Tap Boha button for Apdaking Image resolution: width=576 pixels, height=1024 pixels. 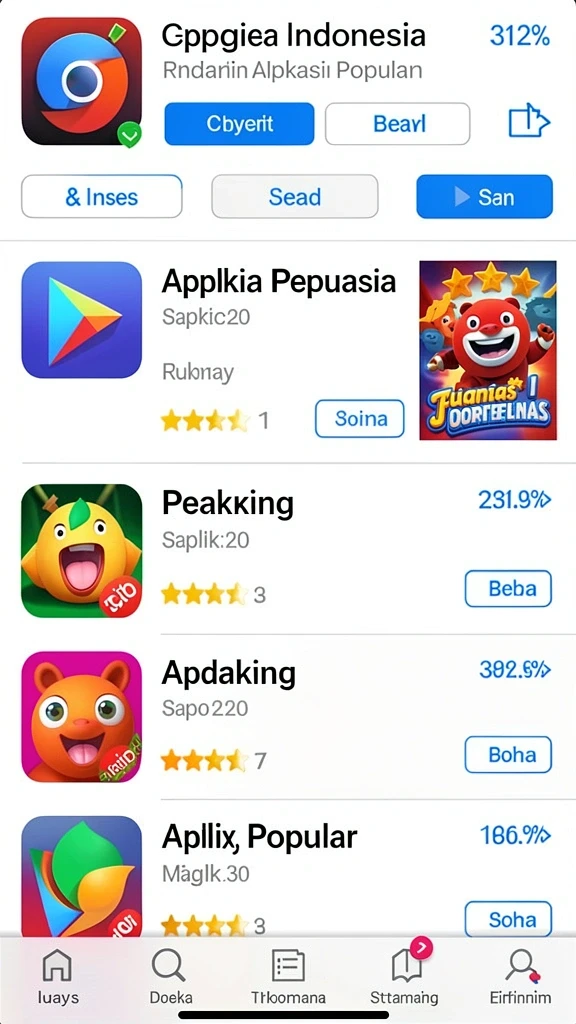click(508, 755)
